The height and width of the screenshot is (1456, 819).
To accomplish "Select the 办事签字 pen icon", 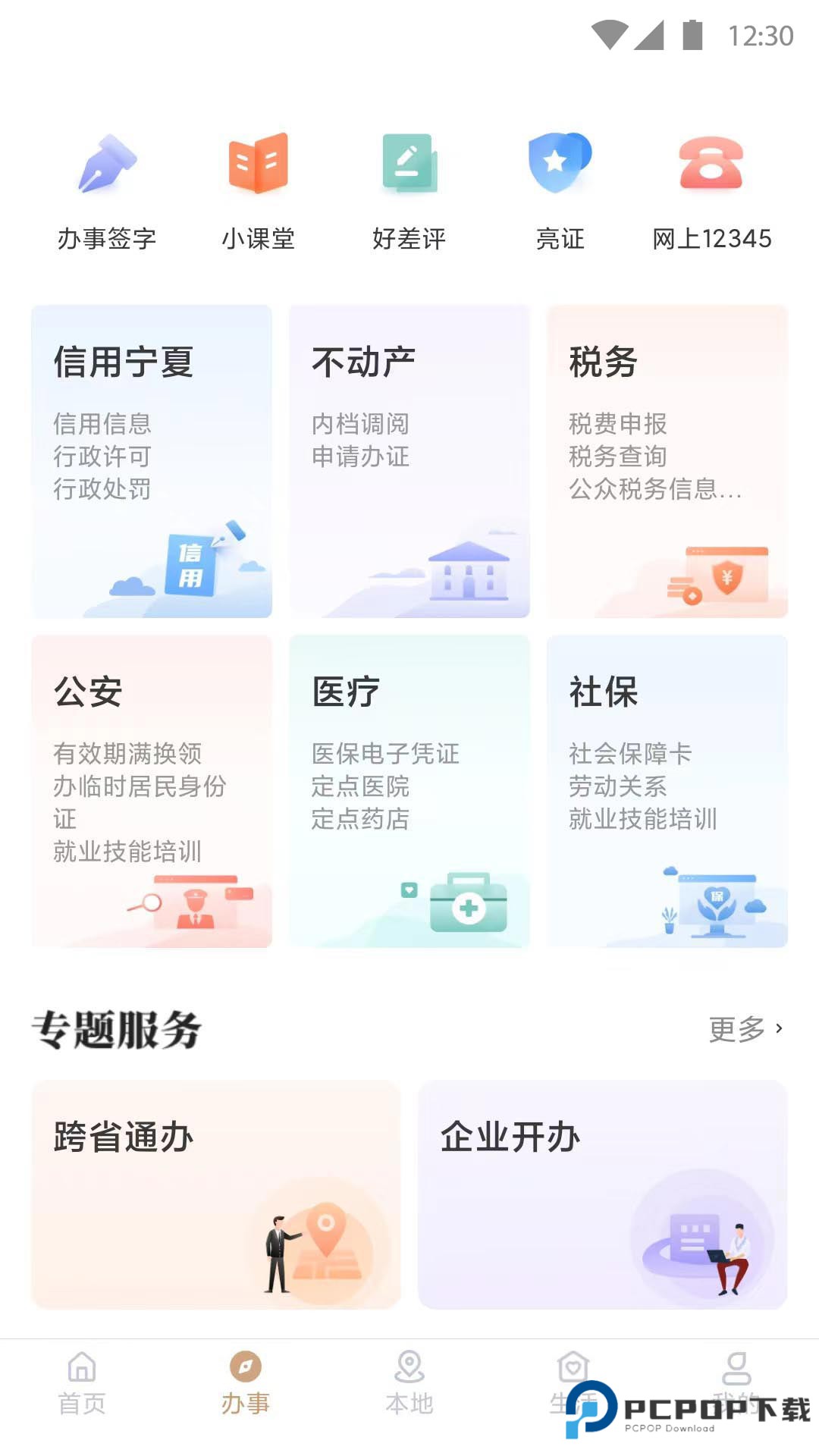I will pyautogui.click(x=108, y=165).
